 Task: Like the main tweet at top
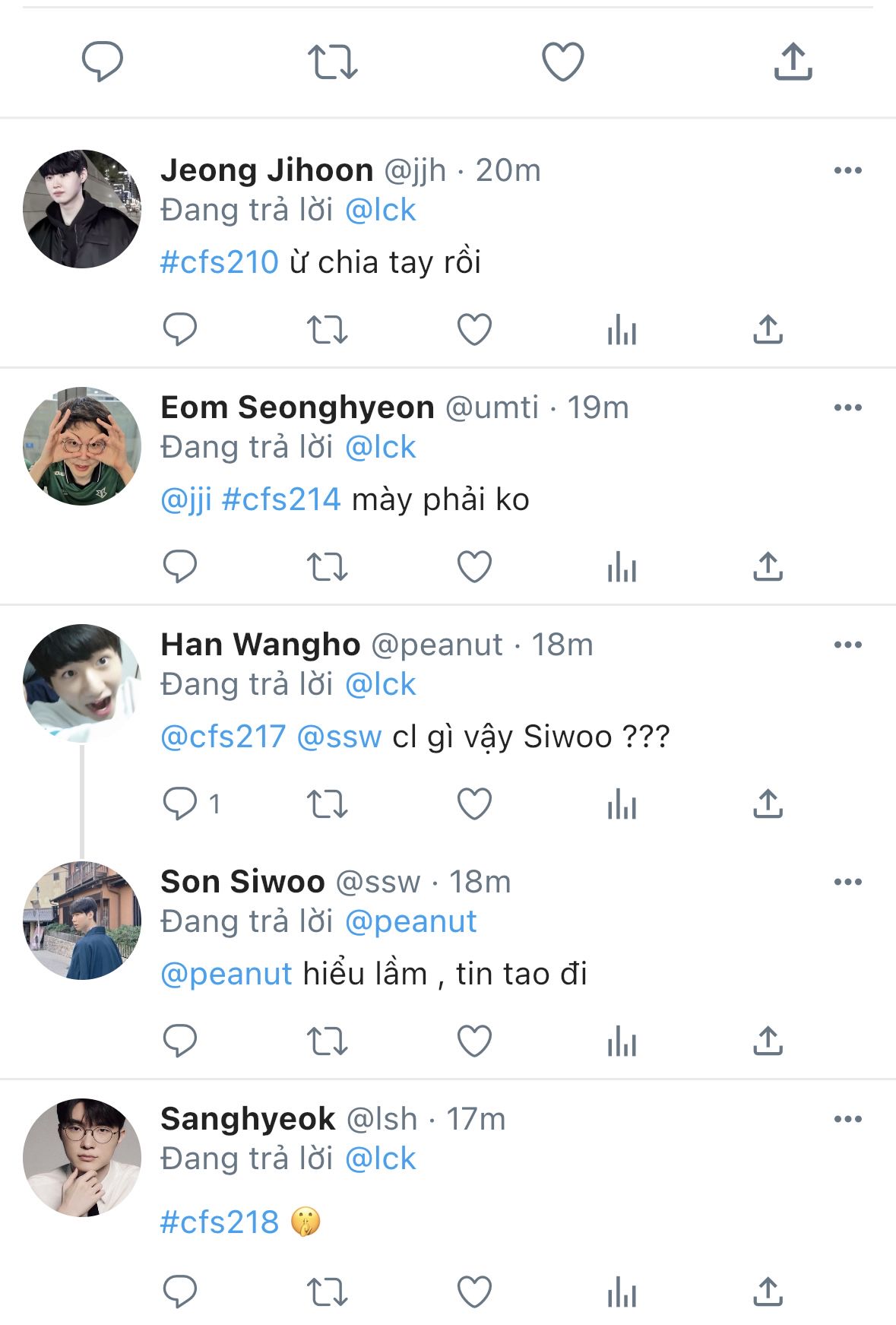point(562,62)
